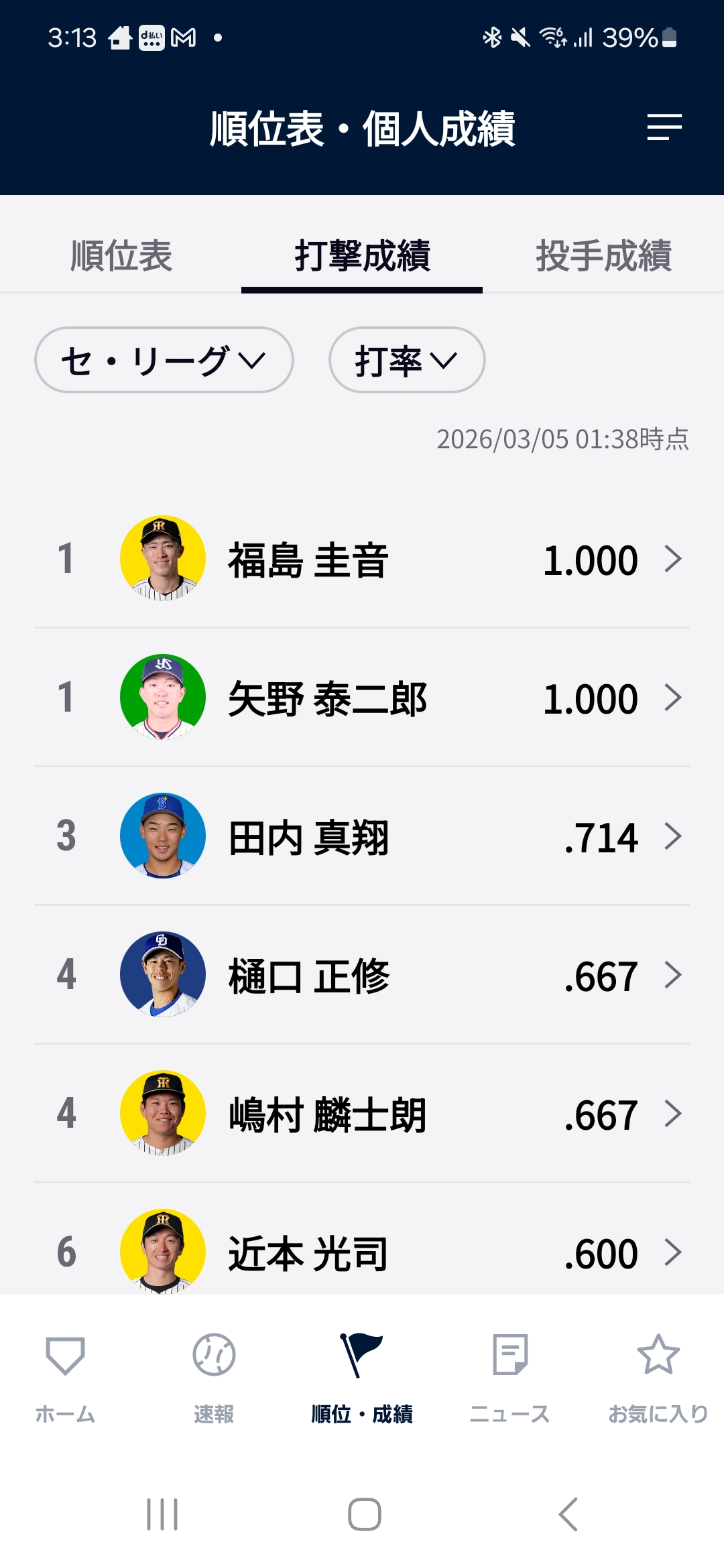Tap the system back button
The image size is (724, 1568).
[x=568, y=1514]
